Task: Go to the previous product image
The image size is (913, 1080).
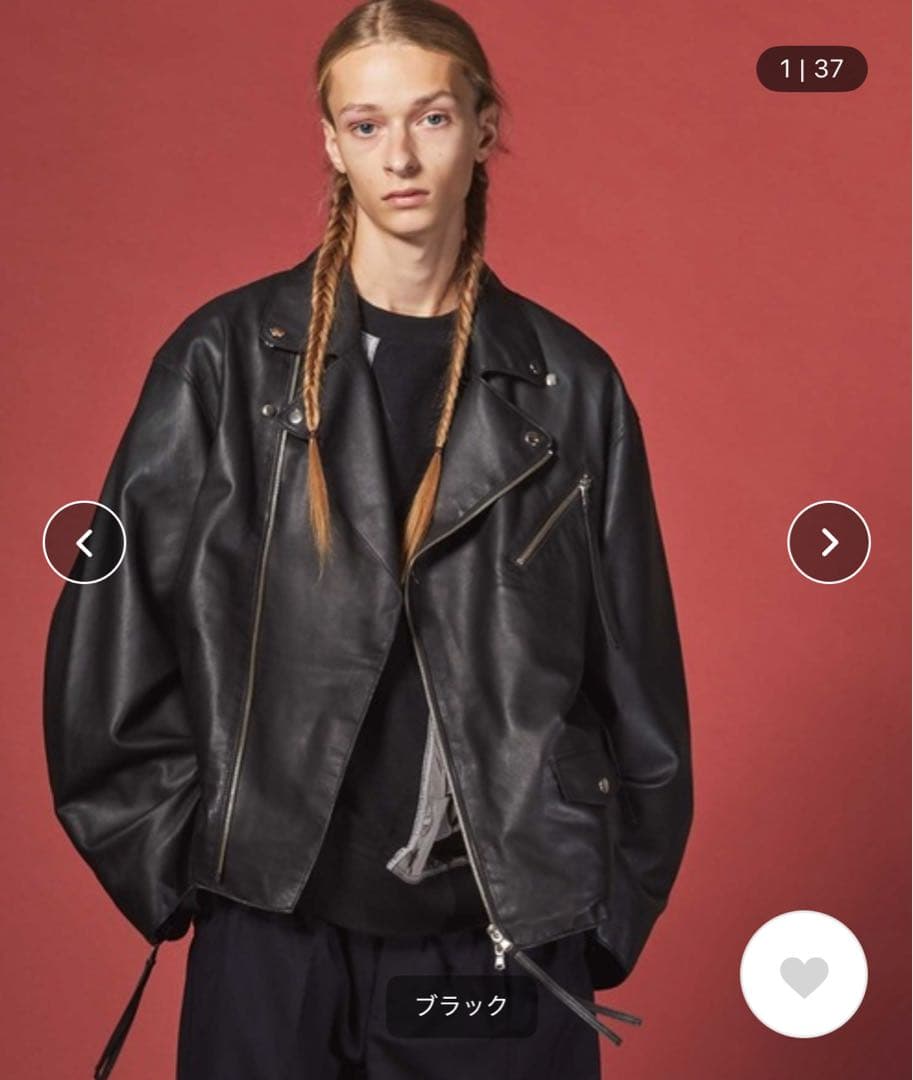Action: [84, 543]
